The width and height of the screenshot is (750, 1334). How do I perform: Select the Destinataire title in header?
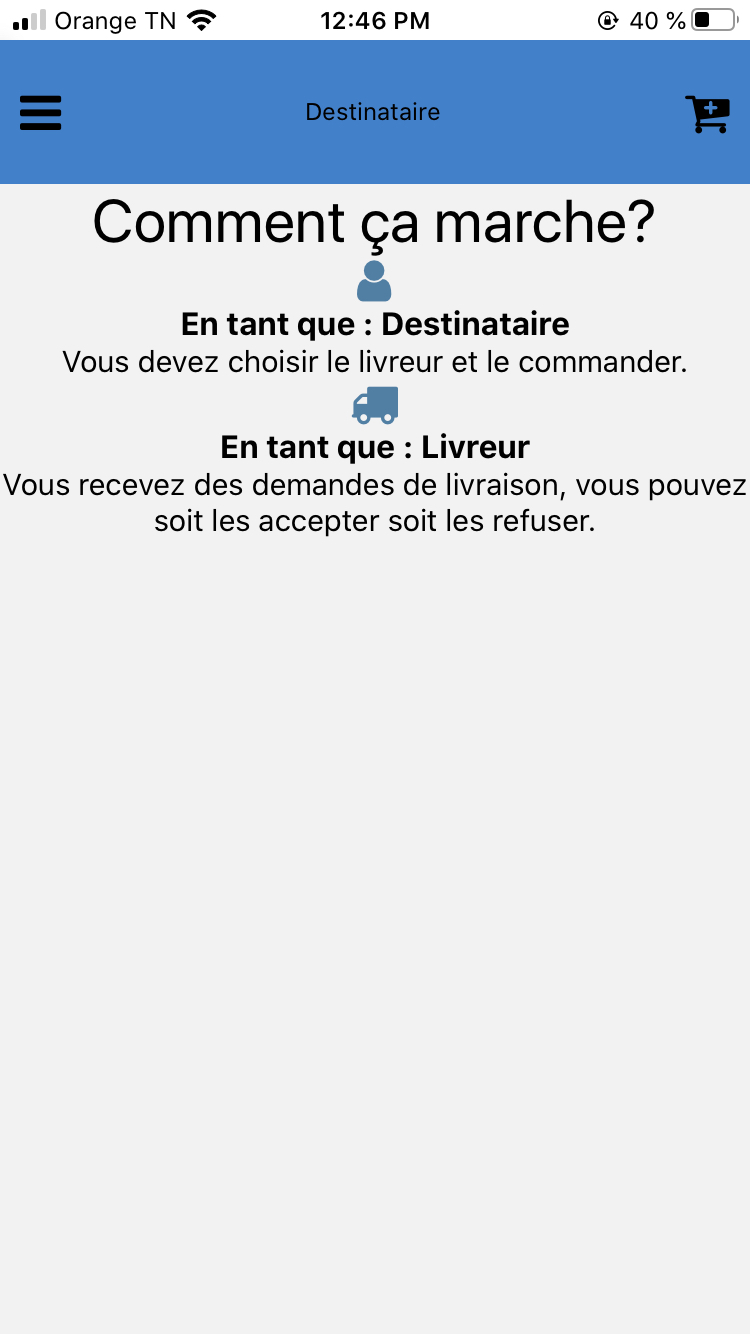pyautogui.click(x=373, y=112)
